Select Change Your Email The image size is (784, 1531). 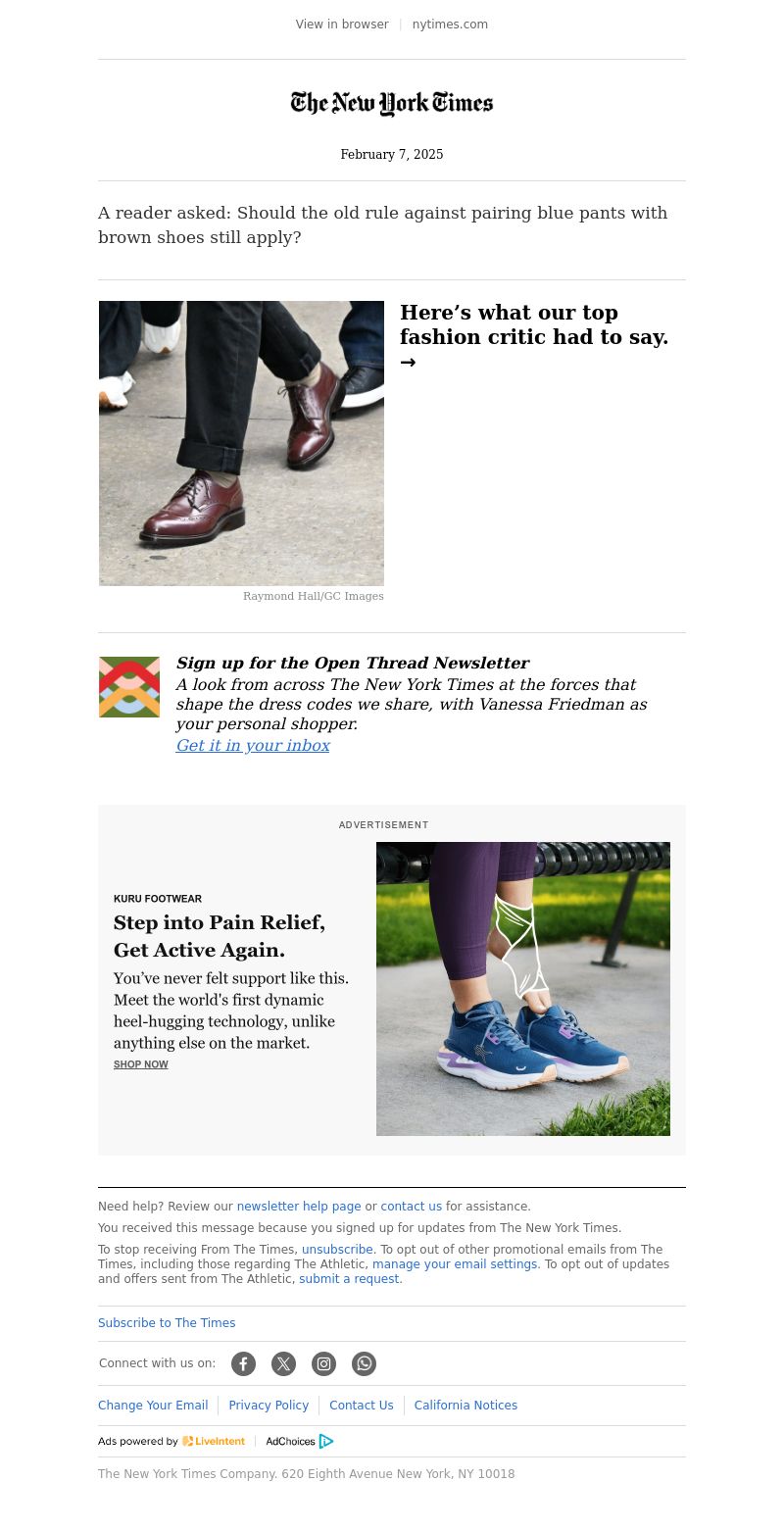[153, 1406]
